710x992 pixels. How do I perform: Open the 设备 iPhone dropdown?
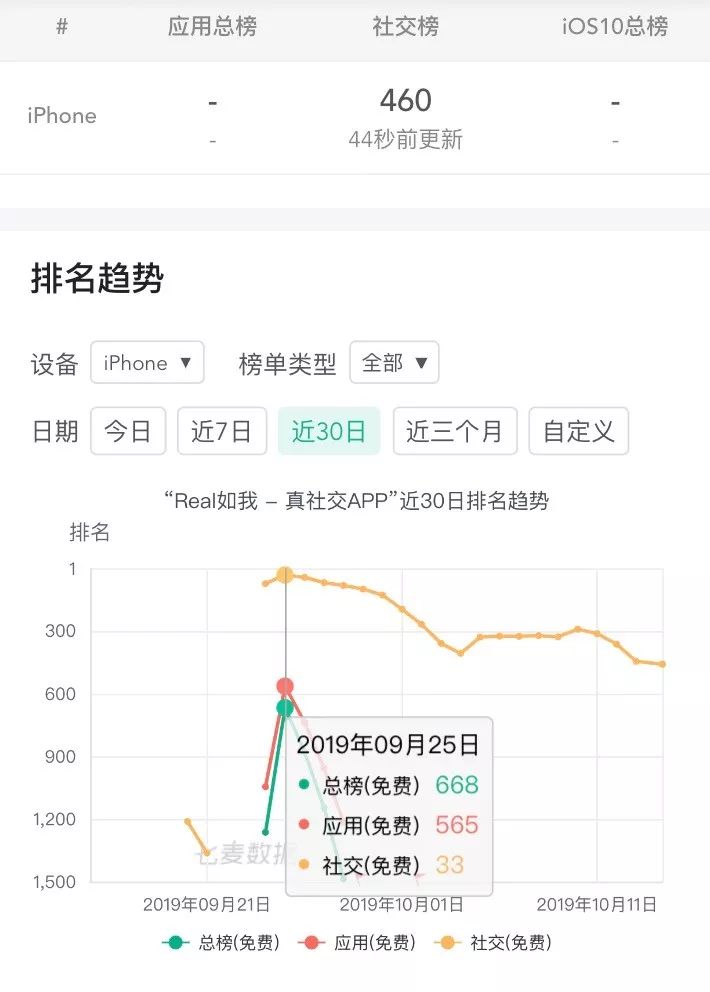[147, 363]
